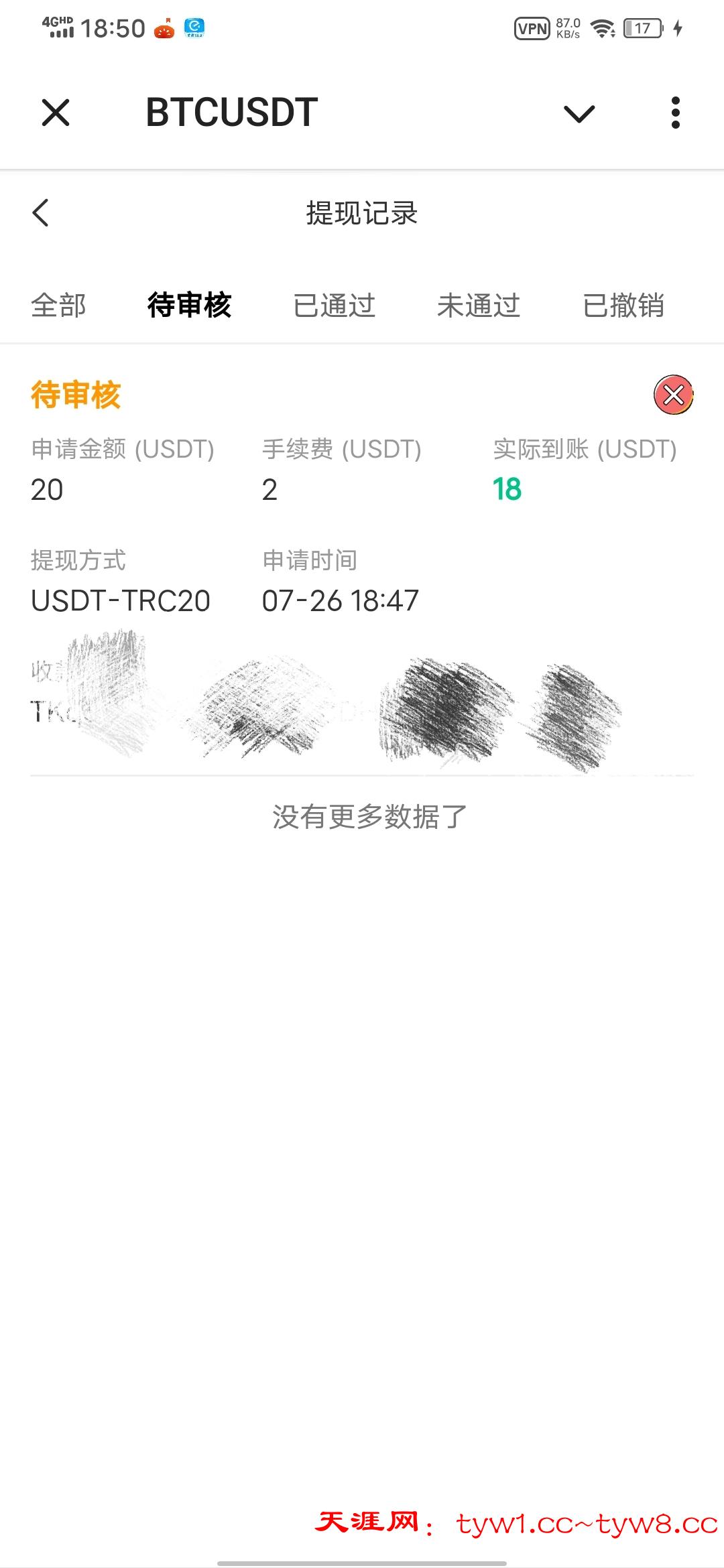This screenshot has width=724, height=1568.
Task: Switch to the 全部 tab
Action: pyautogui.click(x=58, y=306)
